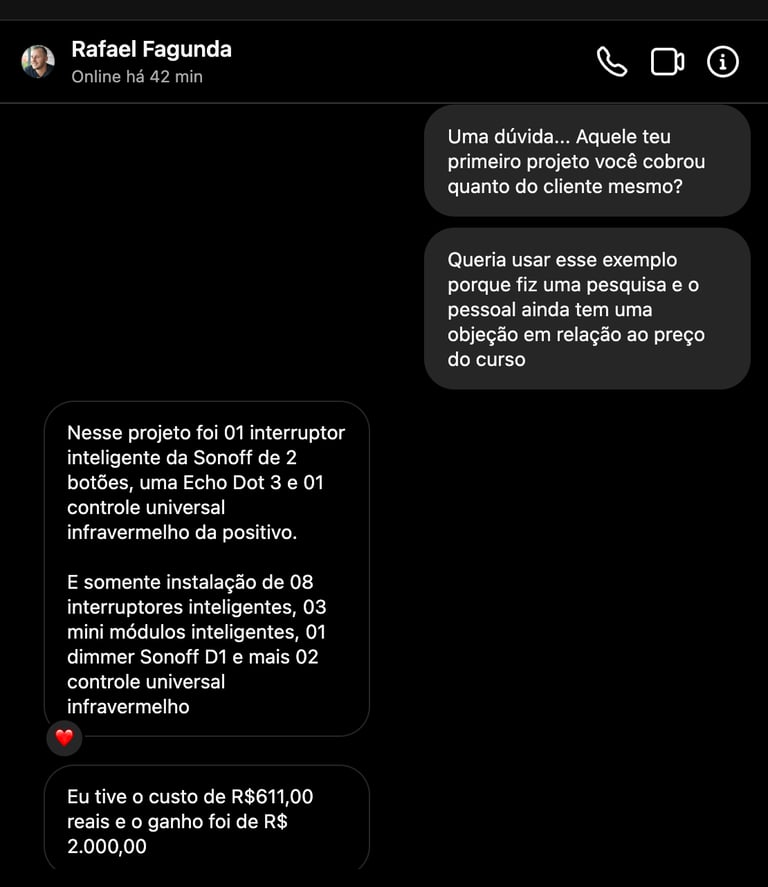Open Rafael Fagunda's profile picture

38,62
